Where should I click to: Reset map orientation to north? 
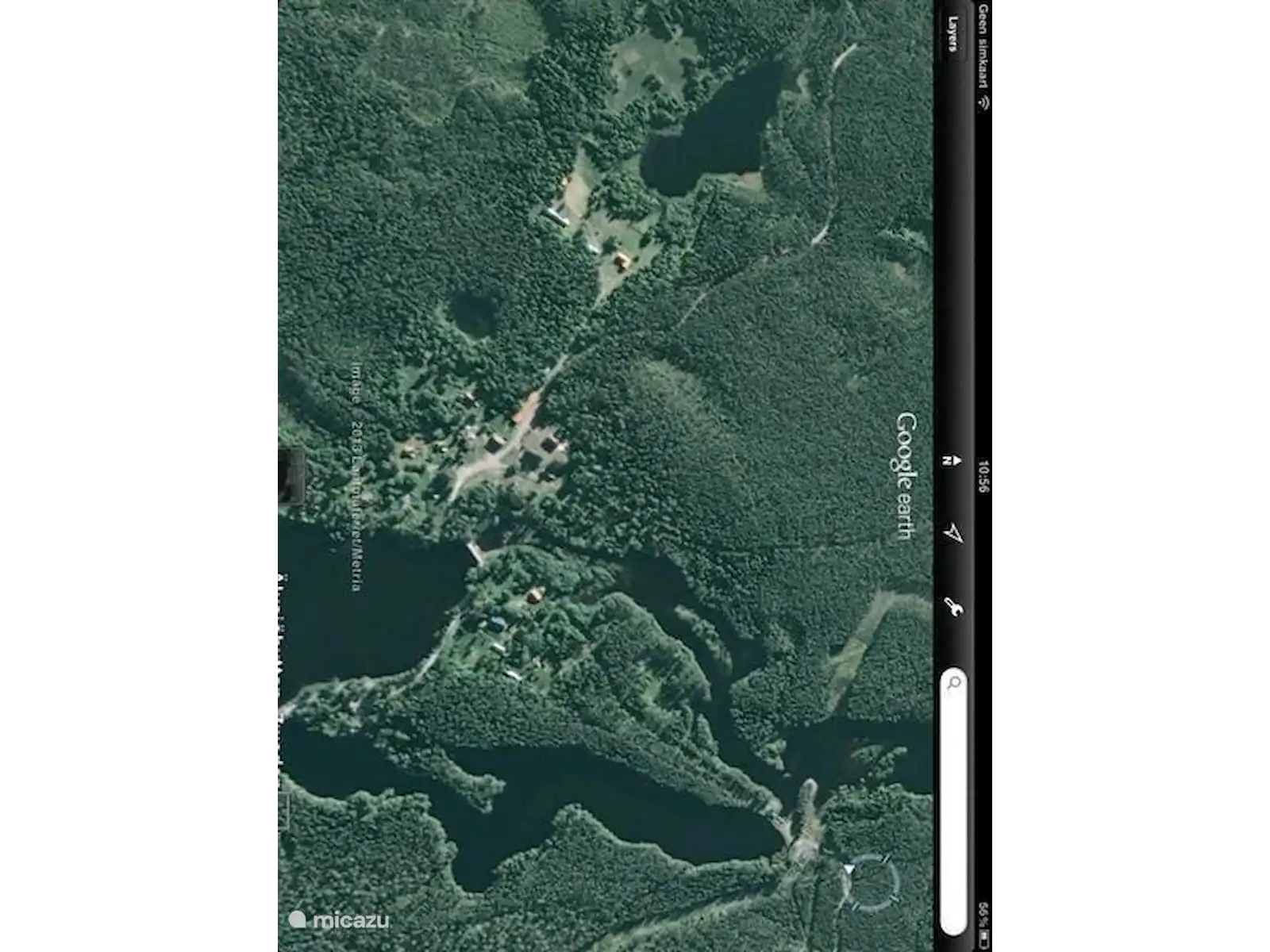tap(949, 460)
